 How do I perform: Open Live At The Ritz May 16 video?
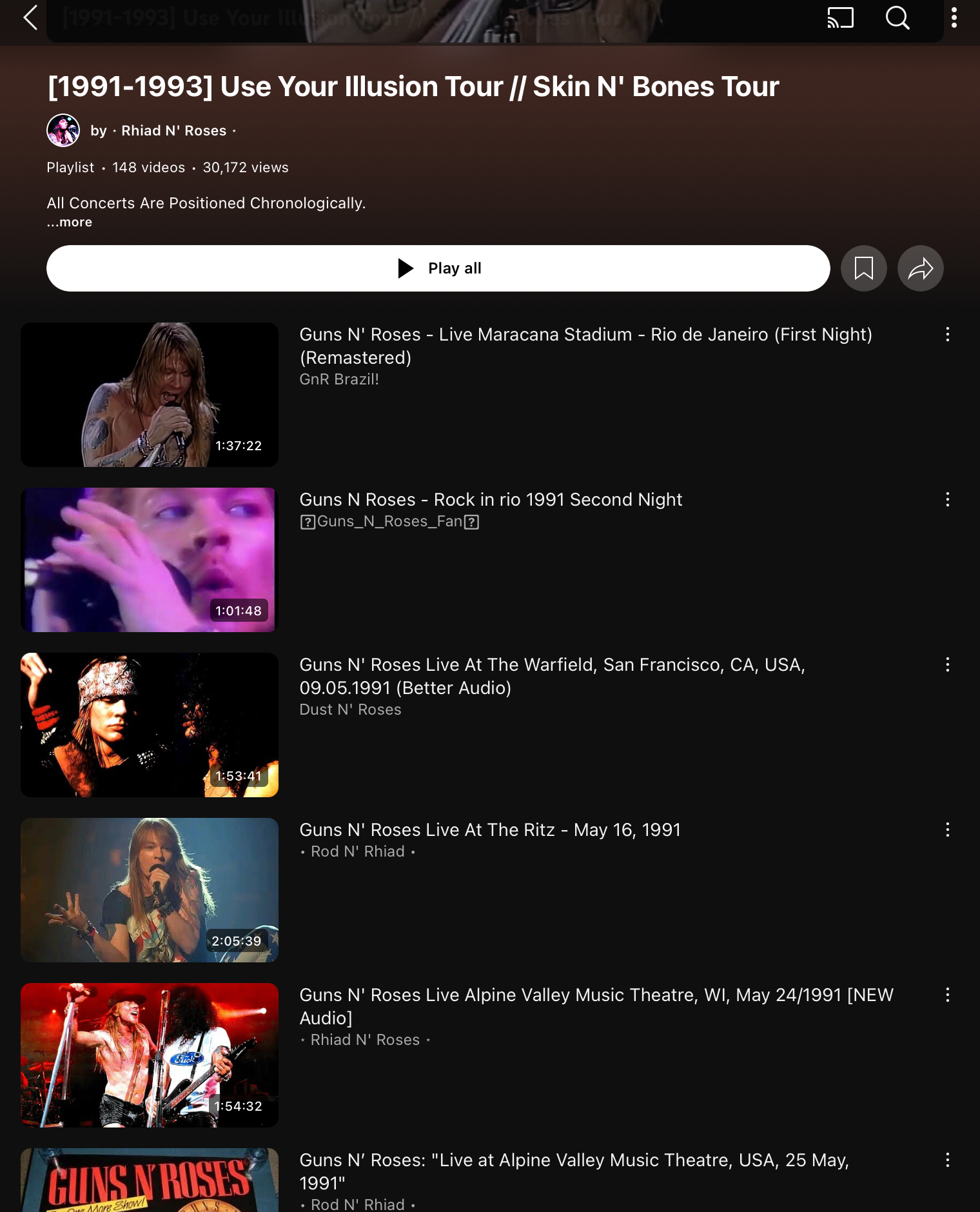(x=150, y=889)
